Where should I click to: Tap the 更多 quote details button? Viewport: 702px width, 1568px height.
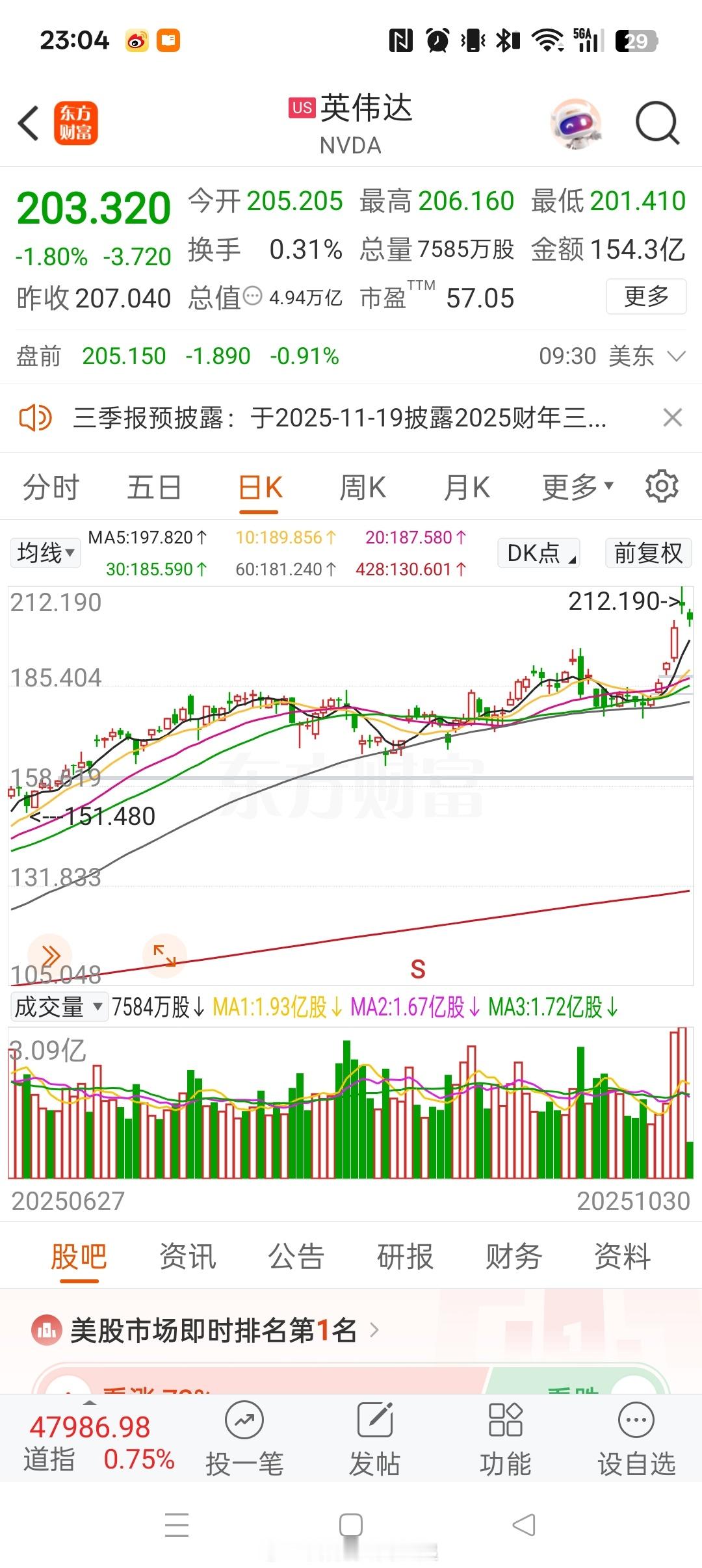[645, 297]
